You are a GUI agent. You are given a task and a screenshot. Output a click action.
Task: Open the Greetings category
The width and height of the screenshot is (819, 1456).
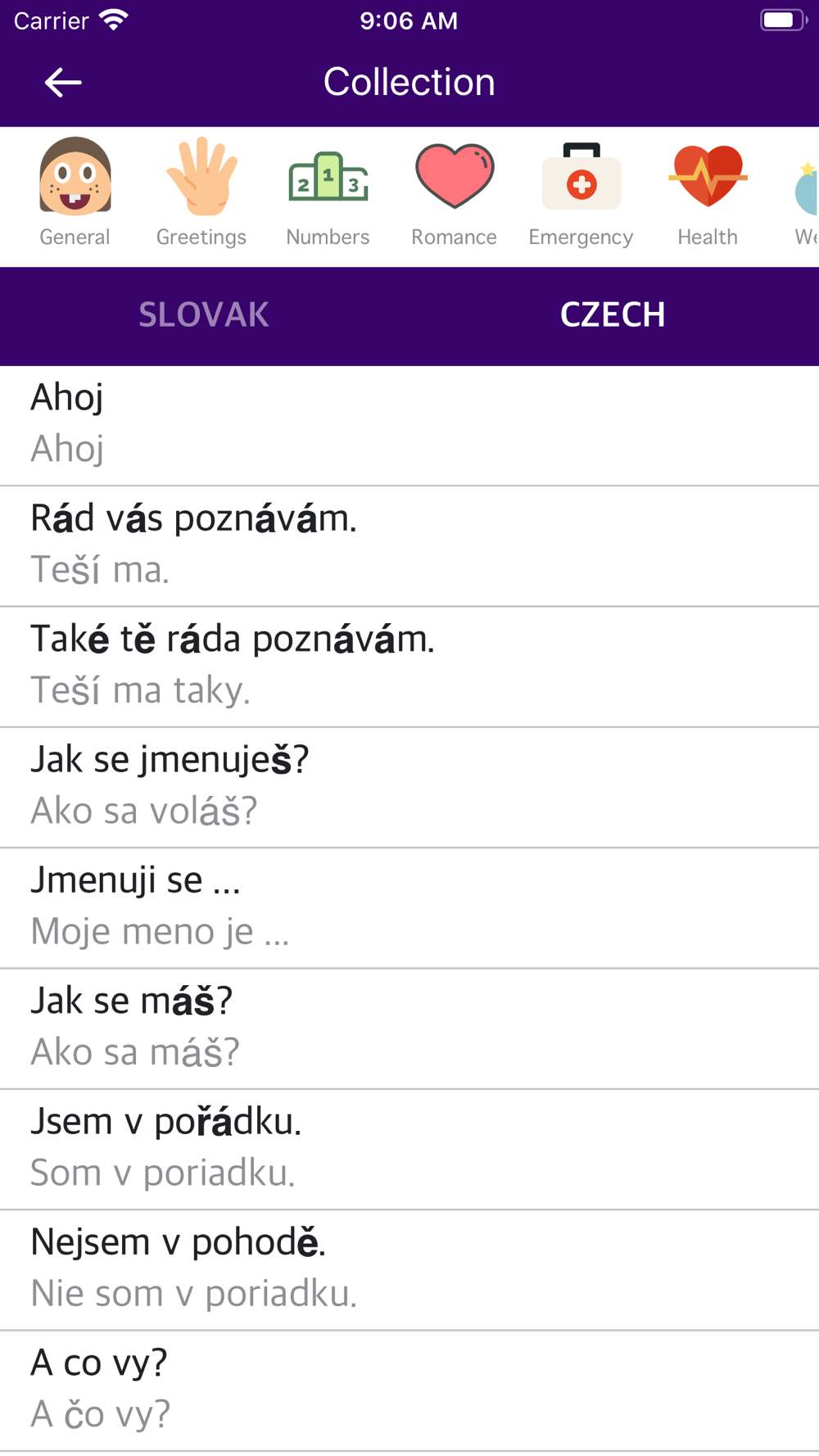(201, 193)
